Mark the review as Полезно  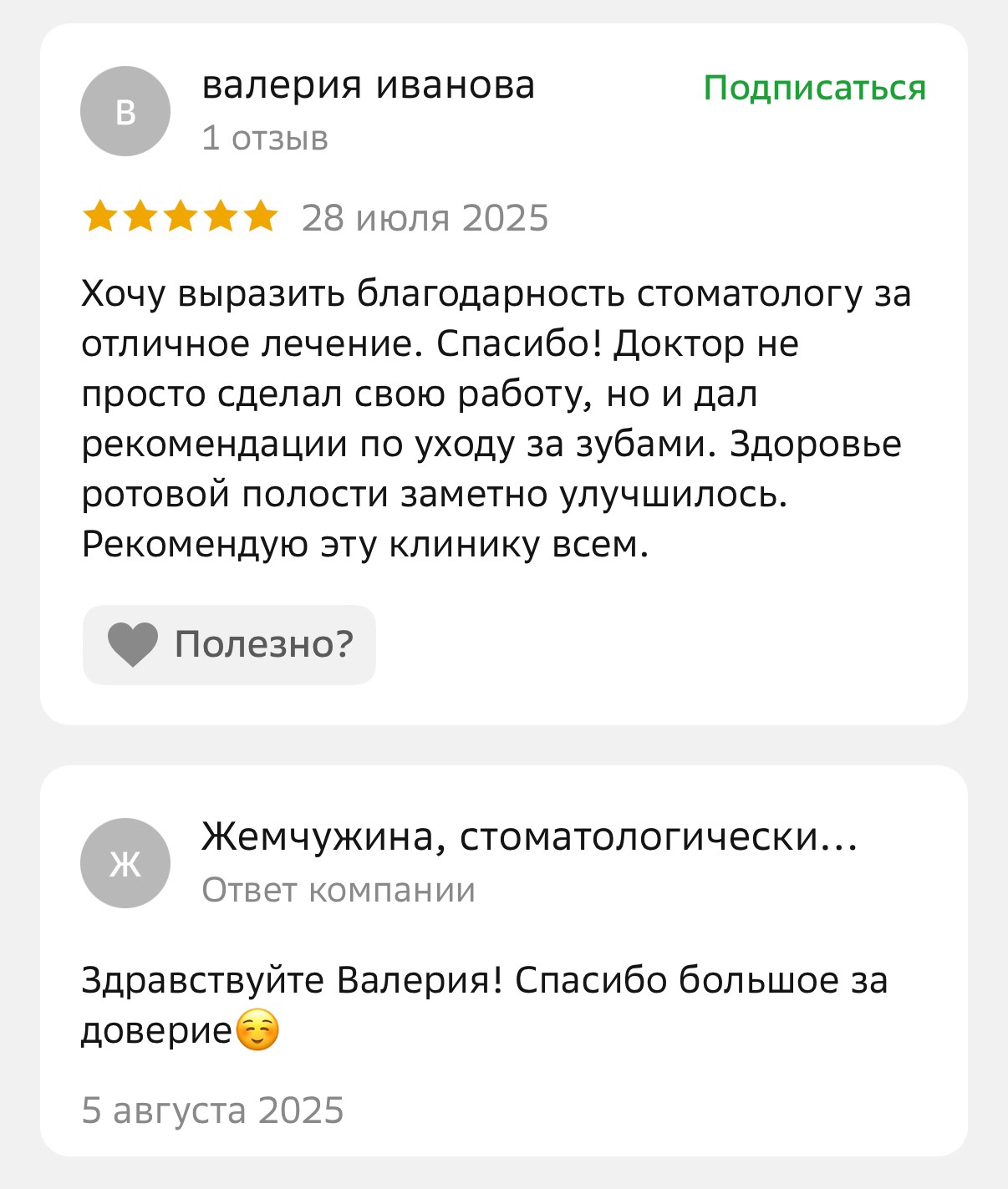coord(229,645)
